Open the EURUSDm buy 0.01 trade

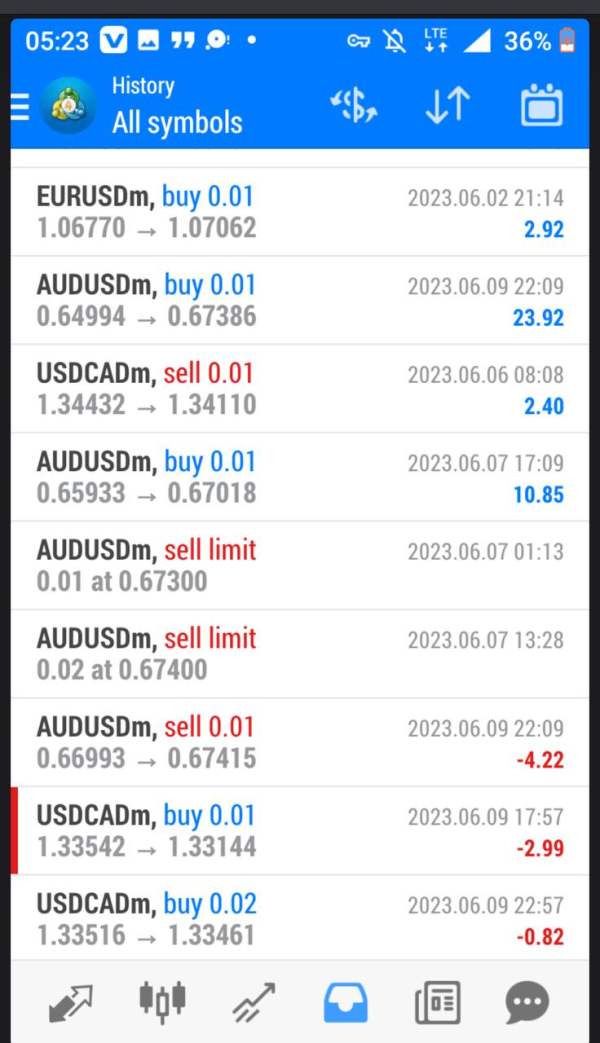point(300,212)
